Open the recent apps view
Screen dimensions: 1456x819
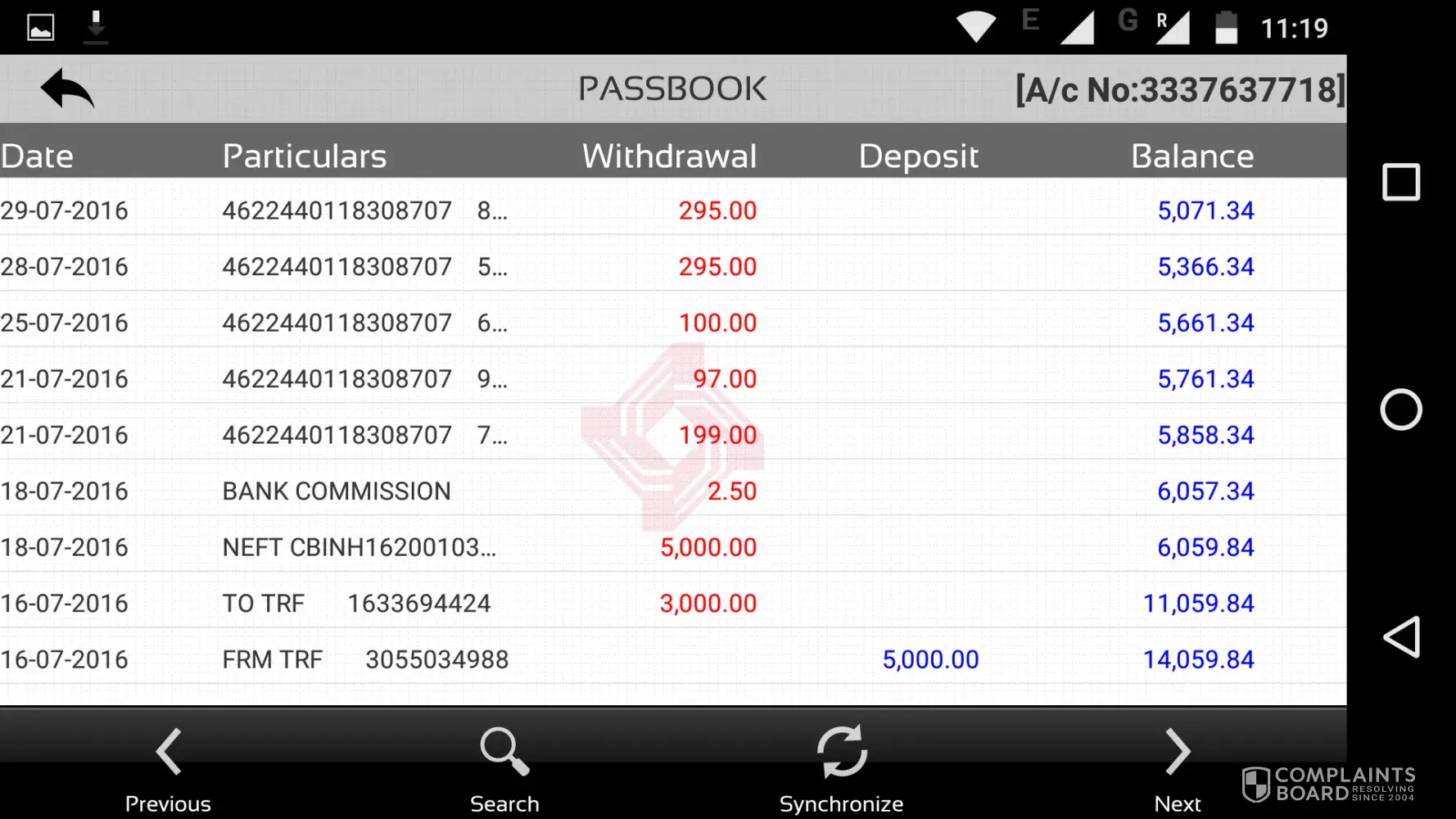1400,182
